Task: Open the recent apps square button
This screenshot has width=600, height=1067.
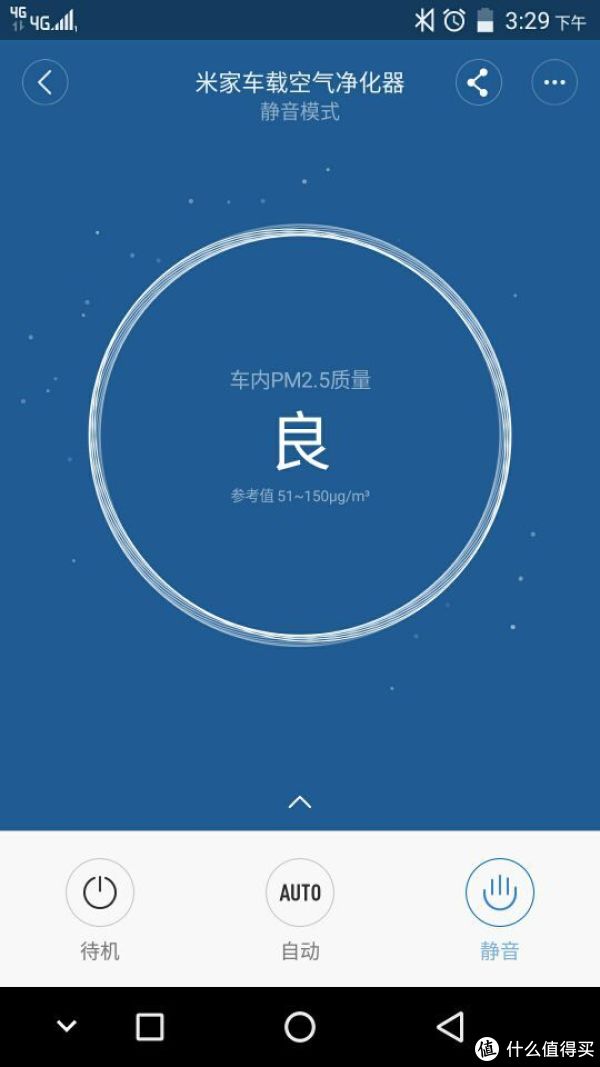Action: pyautogui.click(x=150, y=1026)
